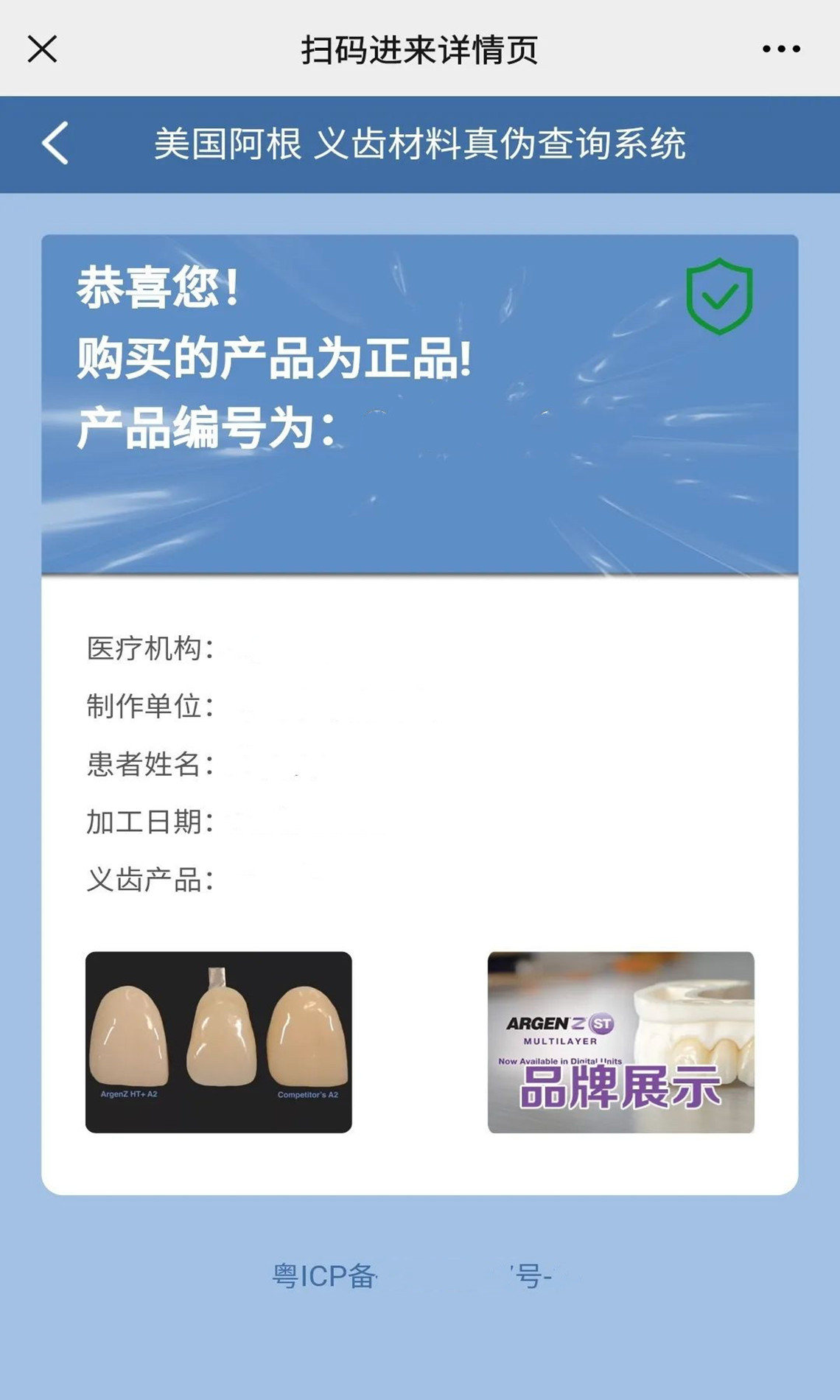
Task: Open the 品牌展示 brand showcase tile
Action: [620, 1042]
